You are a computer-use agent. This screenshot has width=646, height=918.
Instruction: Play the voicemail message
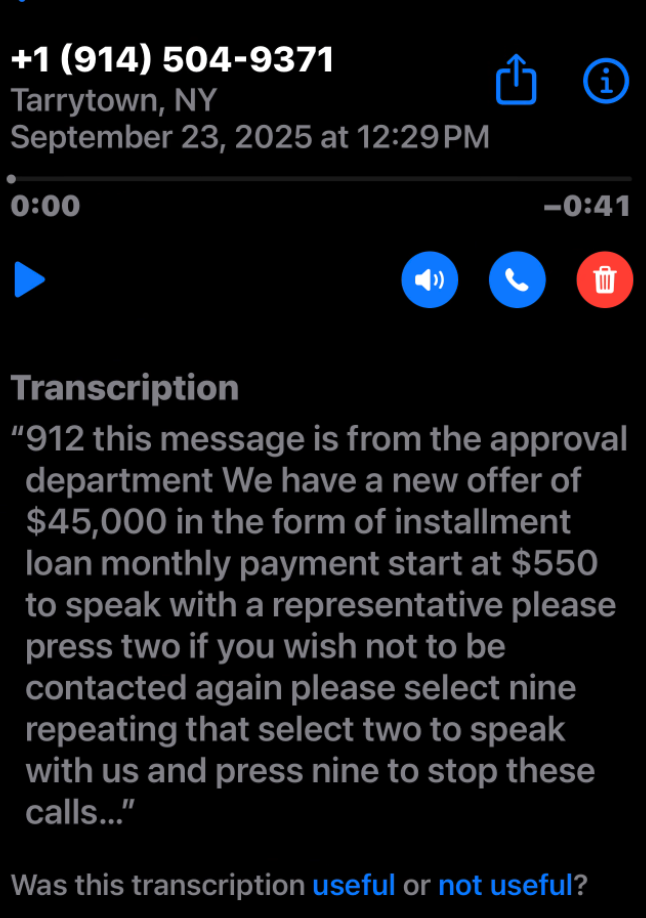coord(30,280)
